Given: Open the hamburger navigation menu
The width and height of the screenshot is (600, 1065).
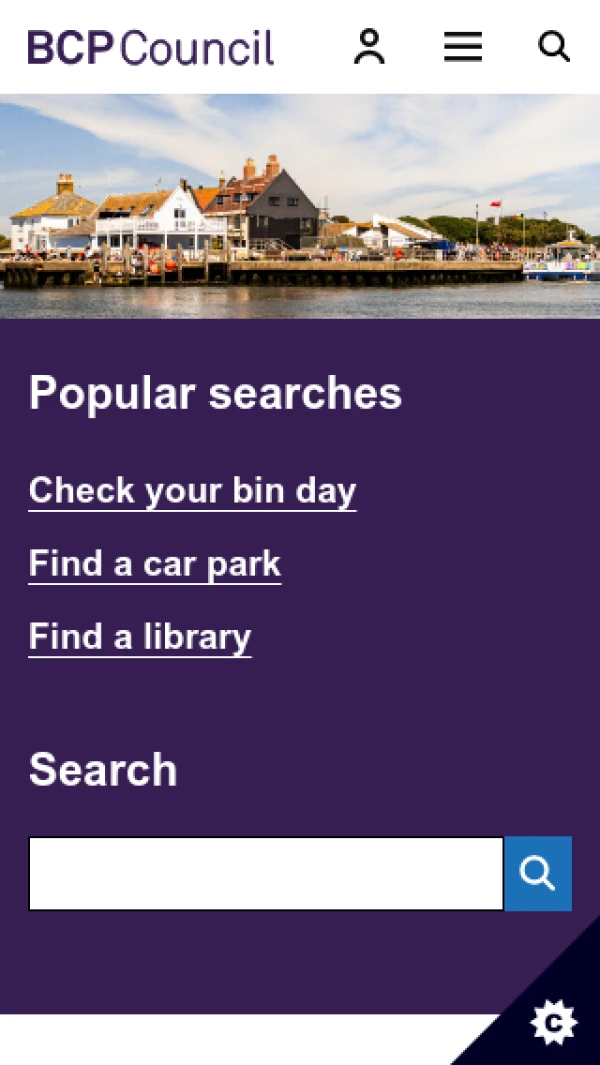Looking at the screenshot, I should coord(462,47).
